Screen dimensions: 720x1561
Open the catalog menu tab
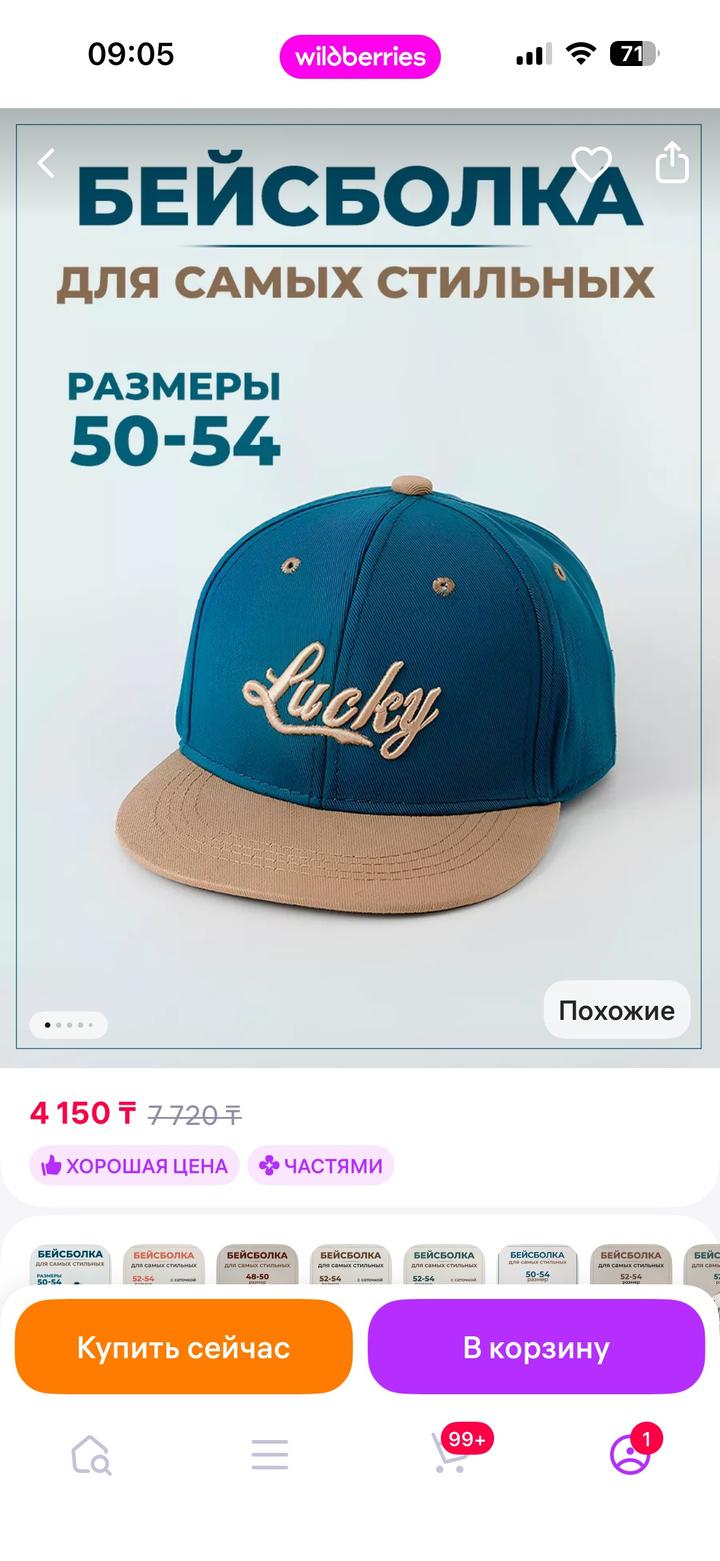coord(270,1455)
